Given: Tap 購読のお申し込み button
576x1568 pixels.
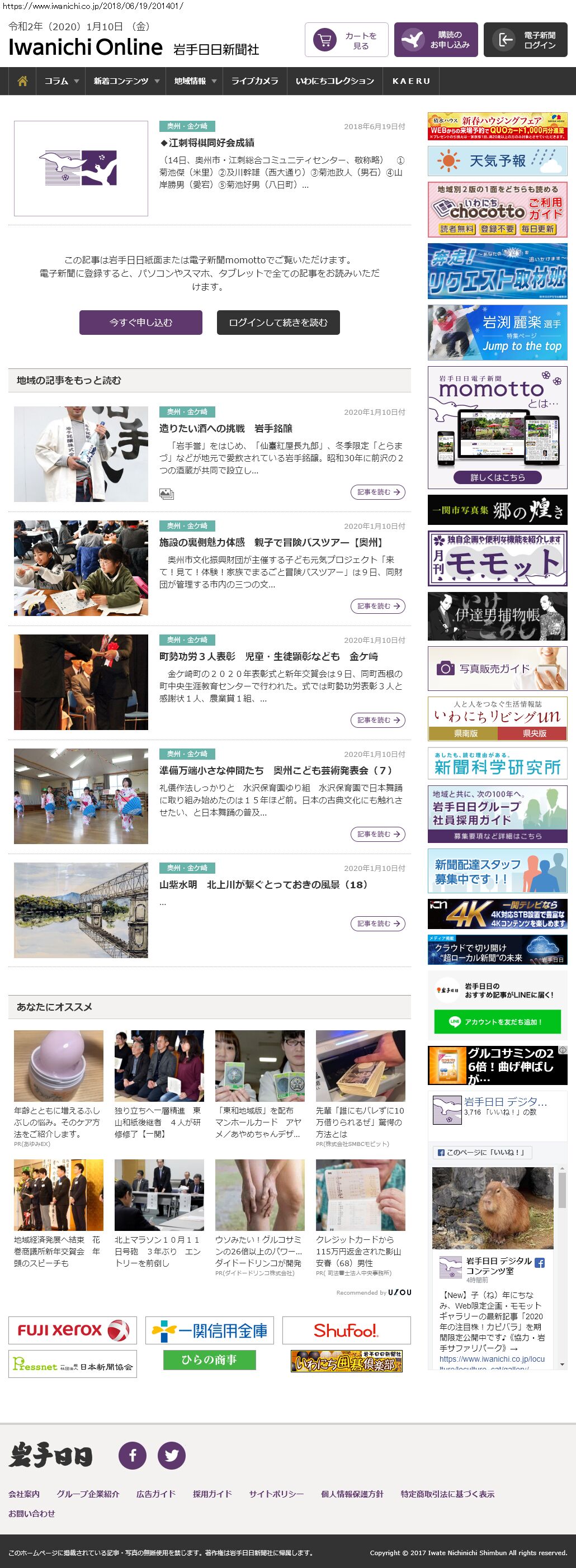Looking at the screenshot, I should 435,40.
